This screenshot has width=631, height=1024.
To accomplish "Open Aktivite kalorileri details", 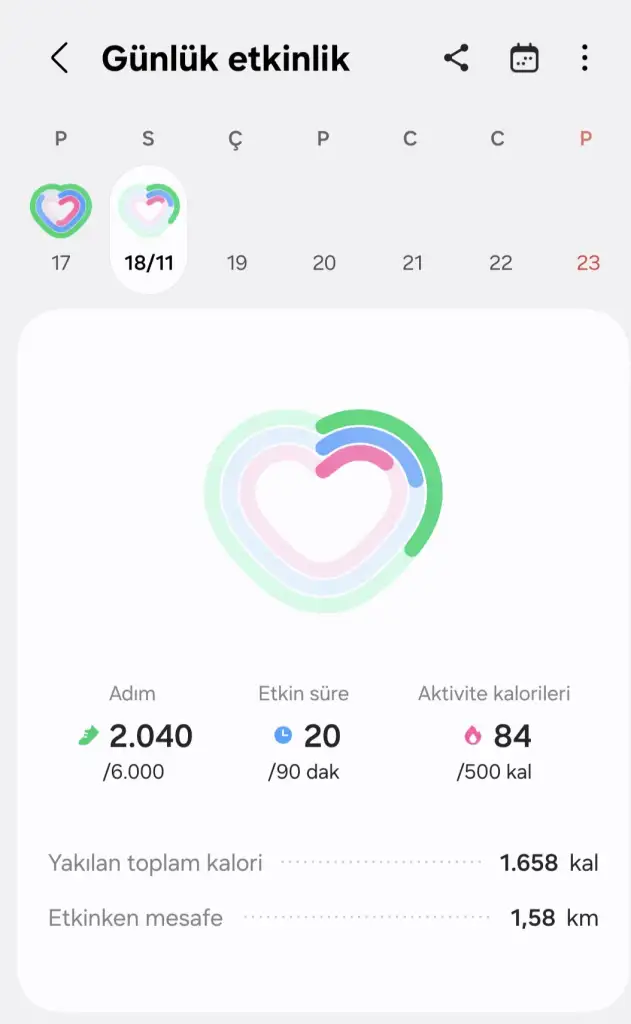I will (x=495, y=735).
